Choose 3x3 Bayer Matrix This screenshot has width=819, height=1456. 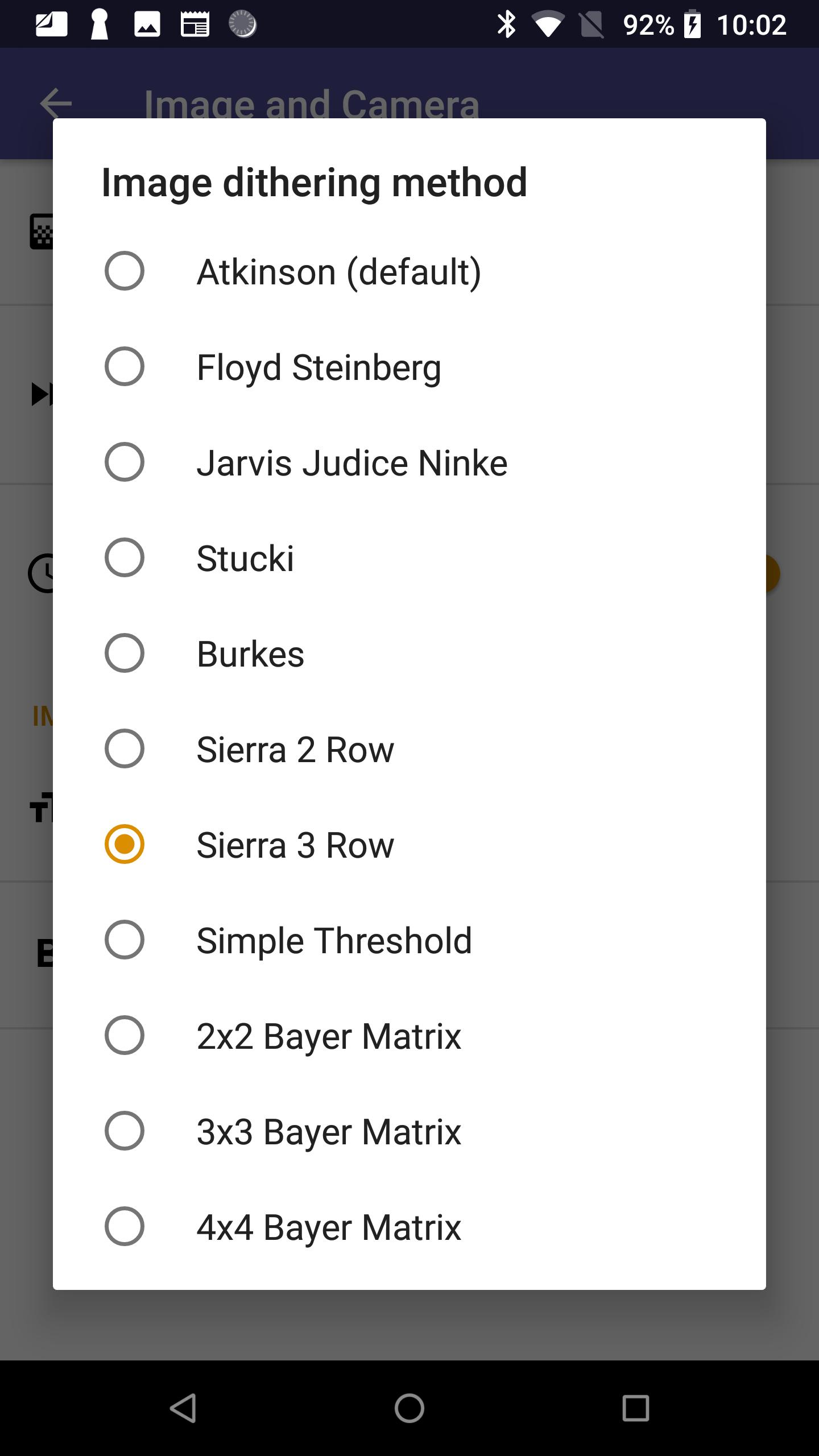409,1131
